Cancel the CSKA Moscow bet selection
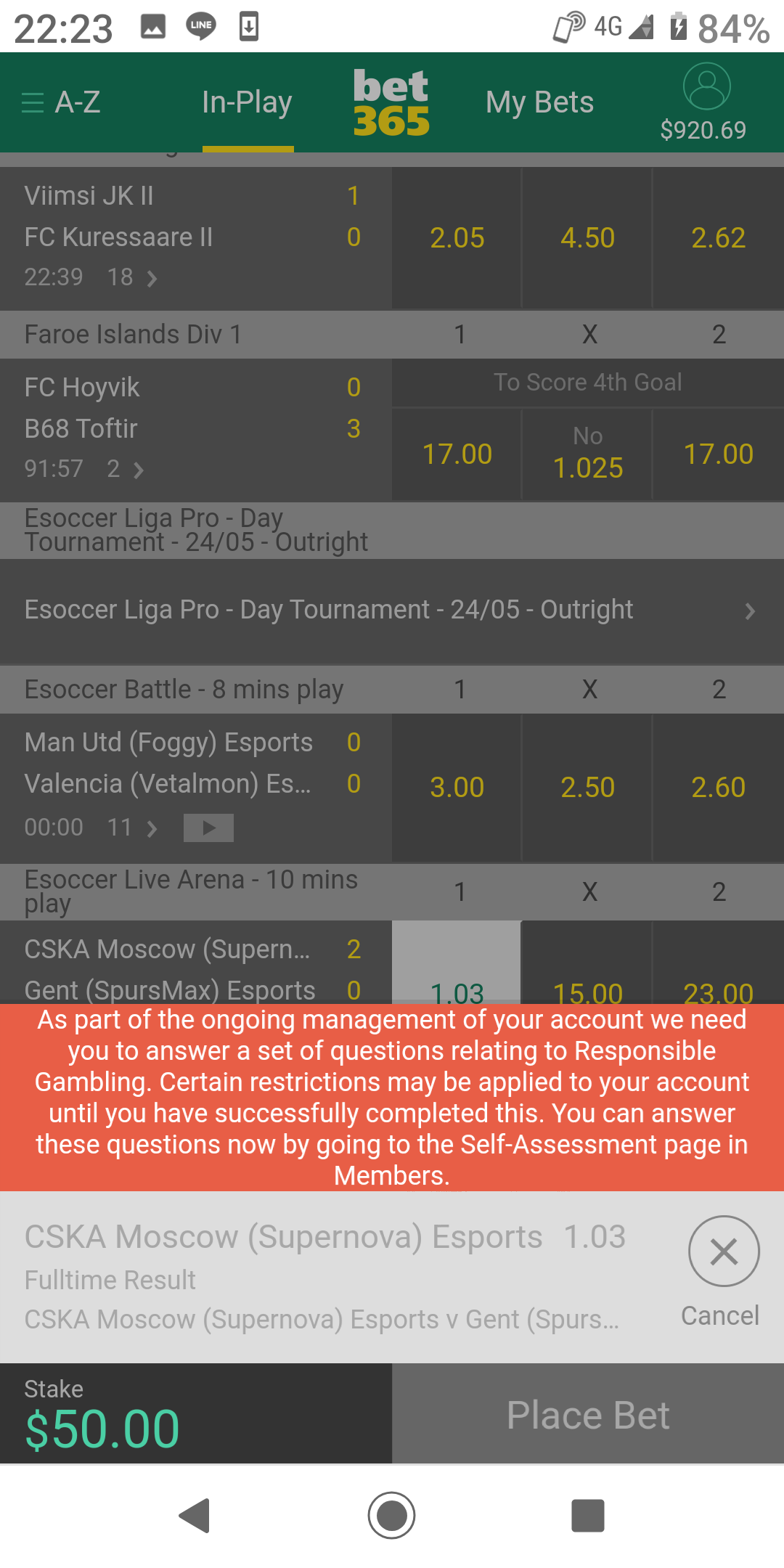Image resolution: width=784 pixels, height=1568 pixels. pyautogui.click(x=723, y=1252)
